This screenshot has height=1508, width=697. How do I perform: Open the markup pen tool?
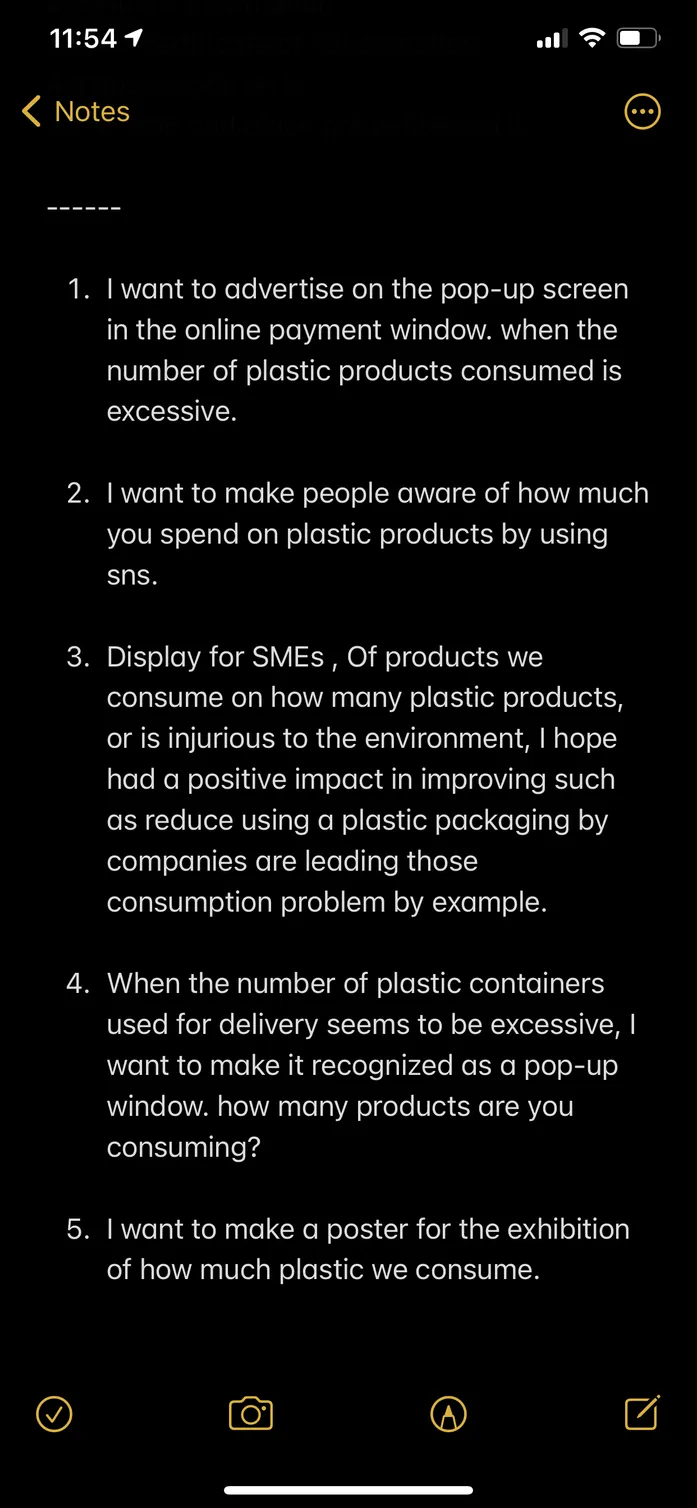(x=448, y=1414)
